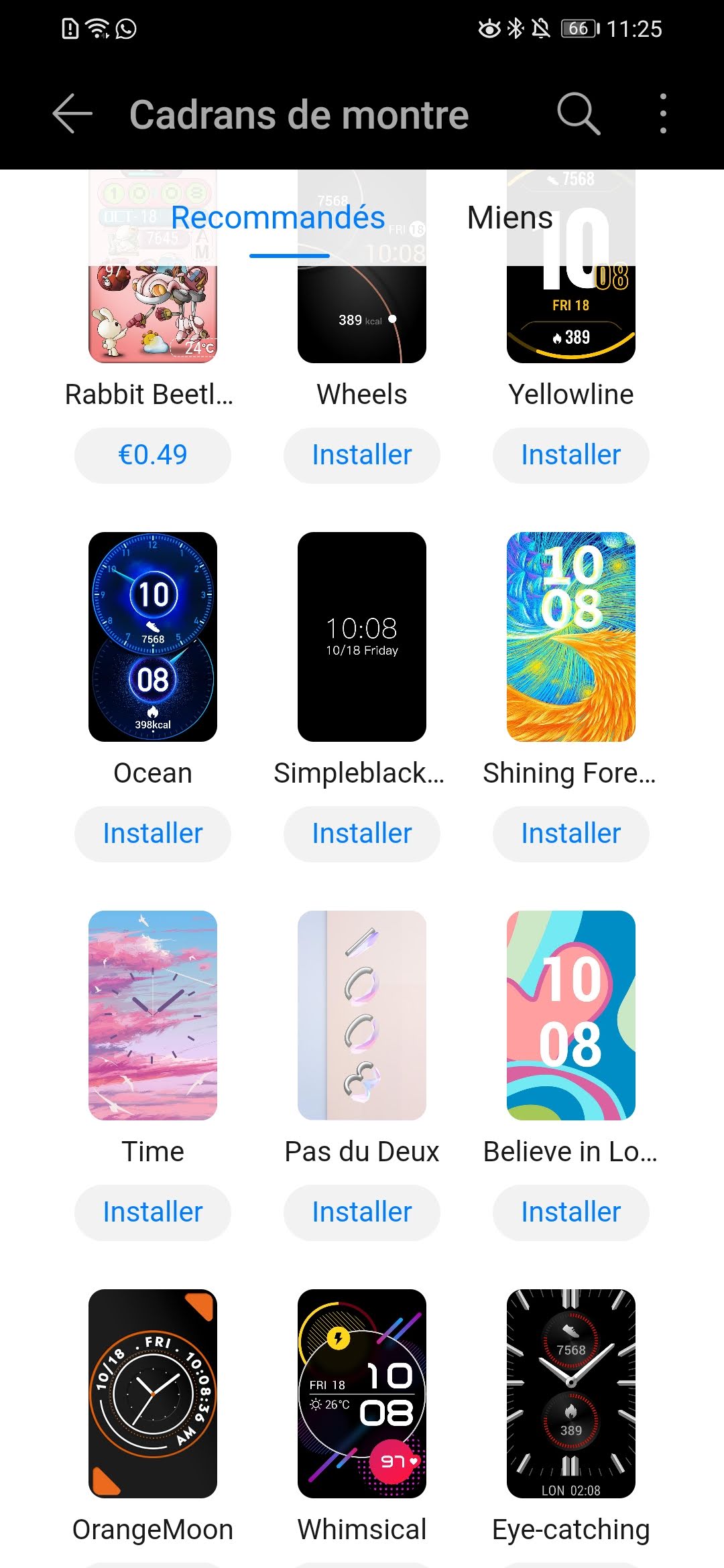Install the Shining Forest watch face
The height and width of the screenshot is (1568, 724).
click(571, 834)
